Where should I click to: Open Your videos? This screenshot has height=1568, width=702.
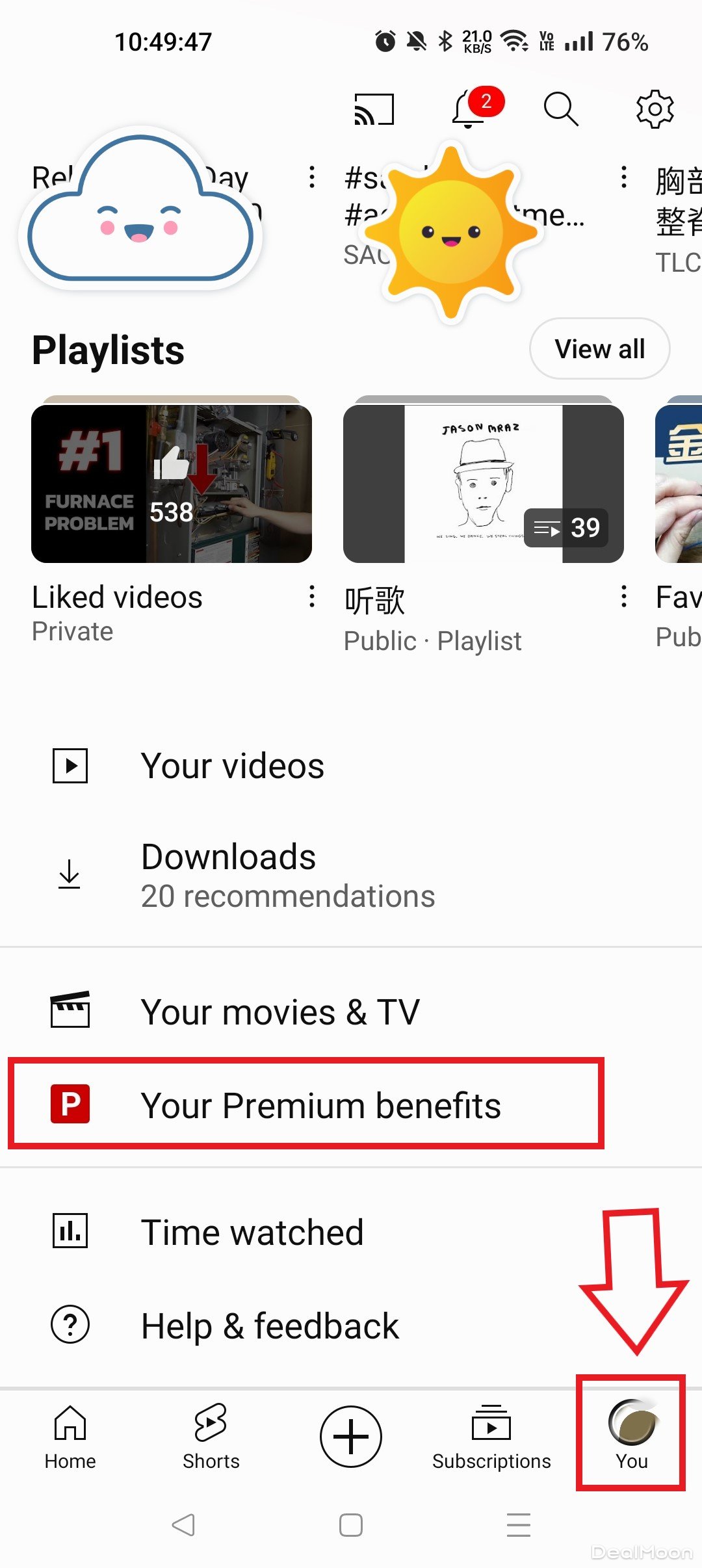(233, 766)
